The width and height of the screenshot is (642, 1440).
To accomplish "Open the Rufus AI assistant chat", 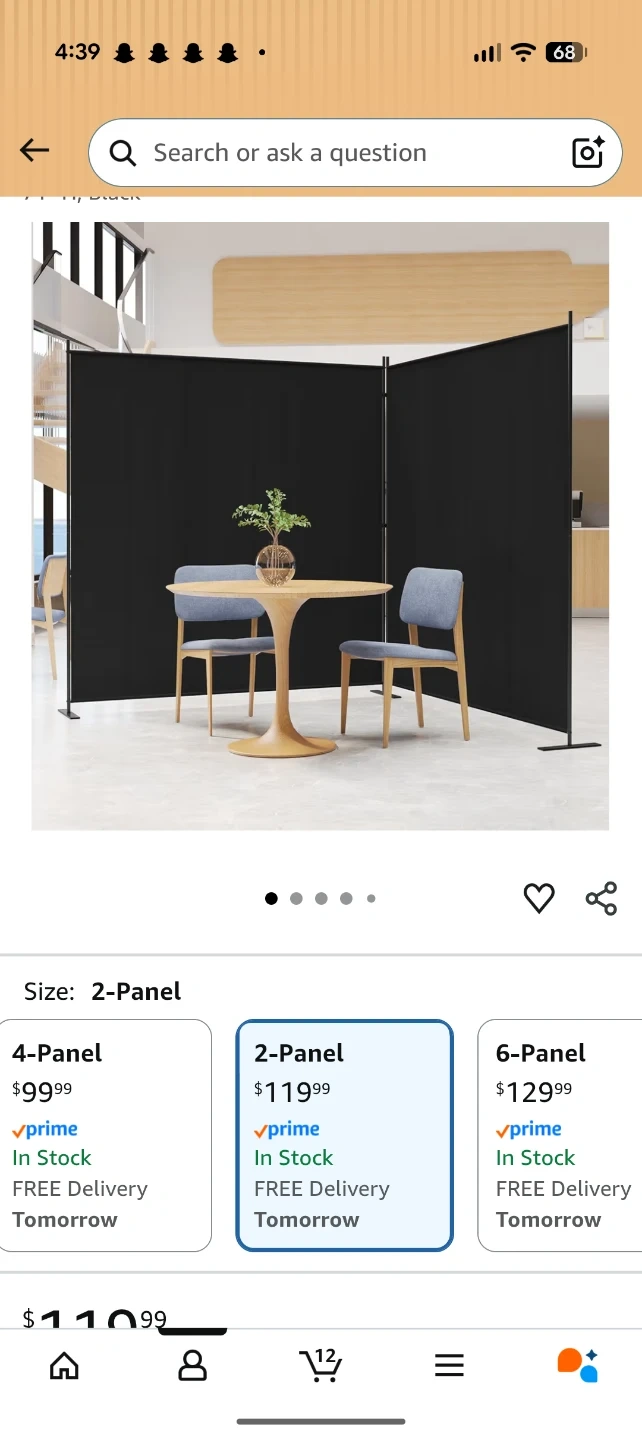I will tap(577, 1365).
